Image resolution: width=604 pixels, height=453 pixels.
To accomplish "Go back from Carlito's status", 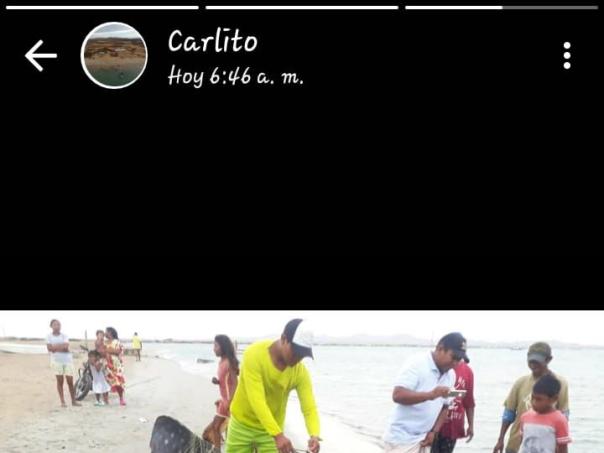I will point(40,56).
